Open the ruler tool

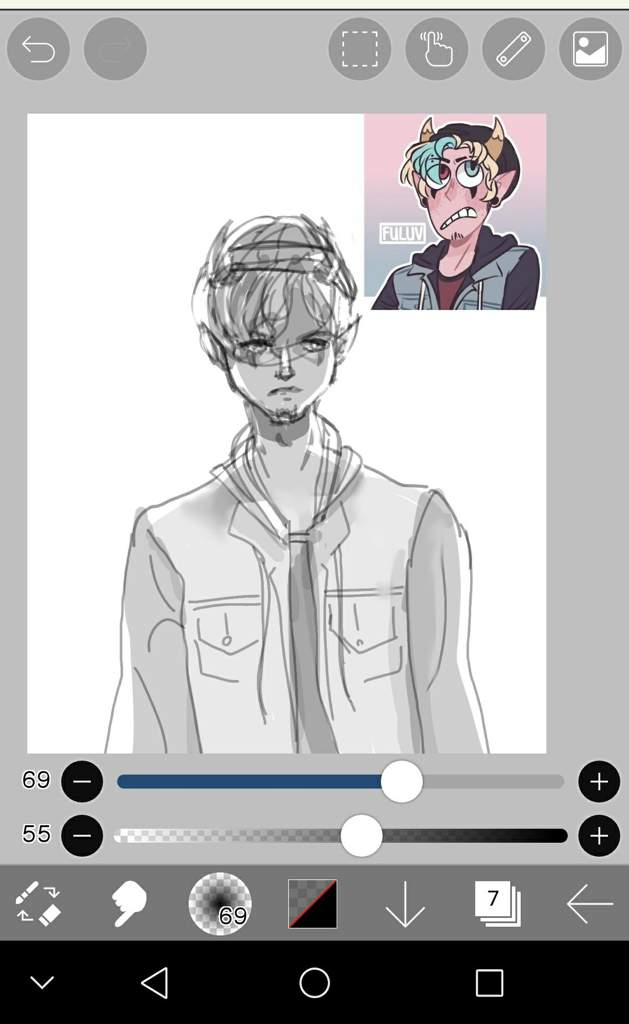513,49
